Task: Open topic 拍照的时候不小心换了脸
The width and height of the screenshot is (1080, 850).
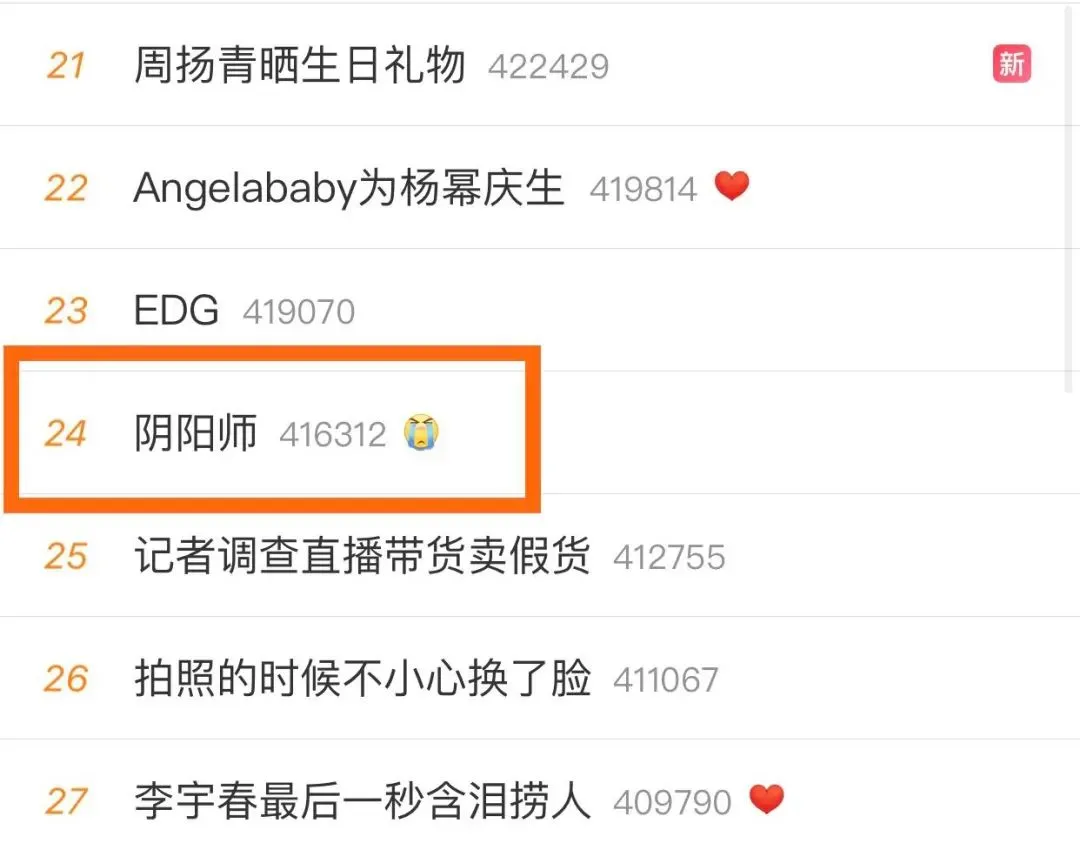Action: 362,680
